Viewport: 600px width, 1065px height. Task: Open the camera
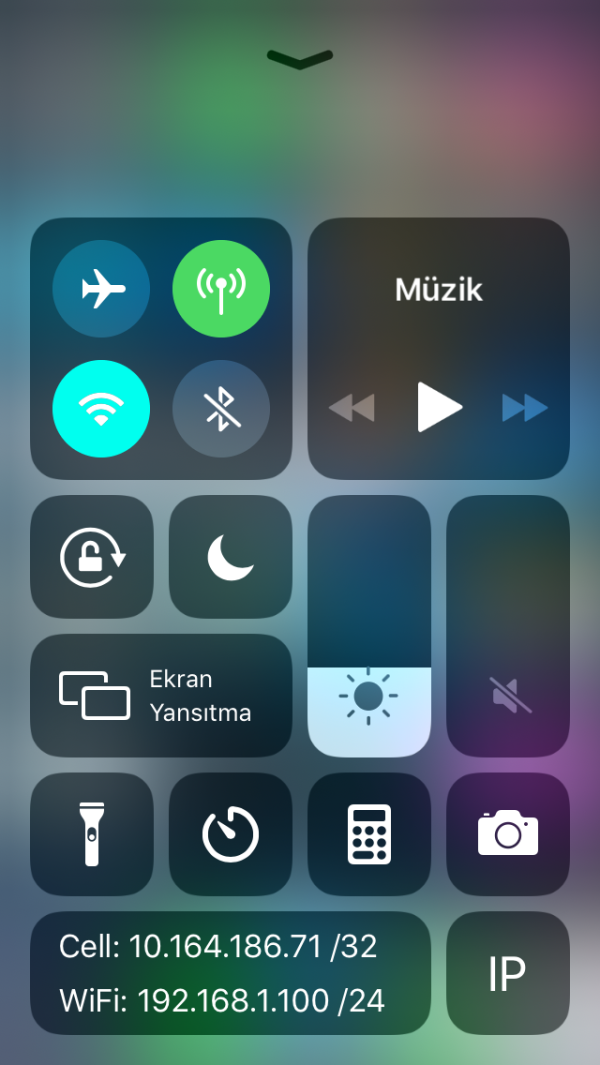pyautogui.click(x=508, y=834)
